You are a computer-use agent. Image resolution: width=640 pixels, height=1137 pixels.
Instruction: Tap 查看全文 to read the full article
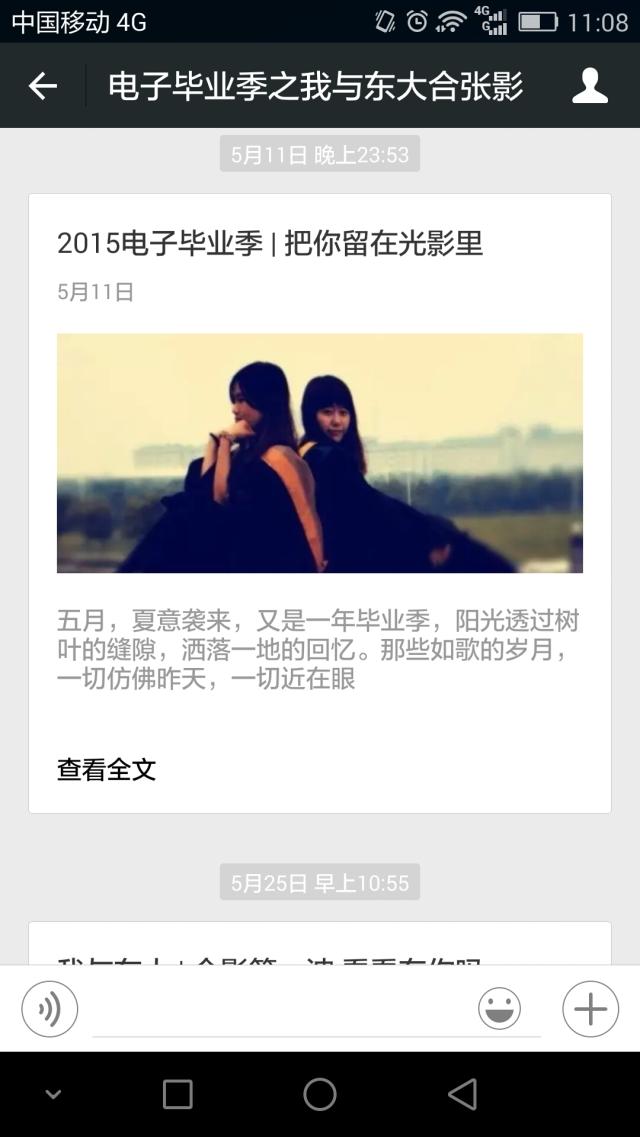point(107,769)
